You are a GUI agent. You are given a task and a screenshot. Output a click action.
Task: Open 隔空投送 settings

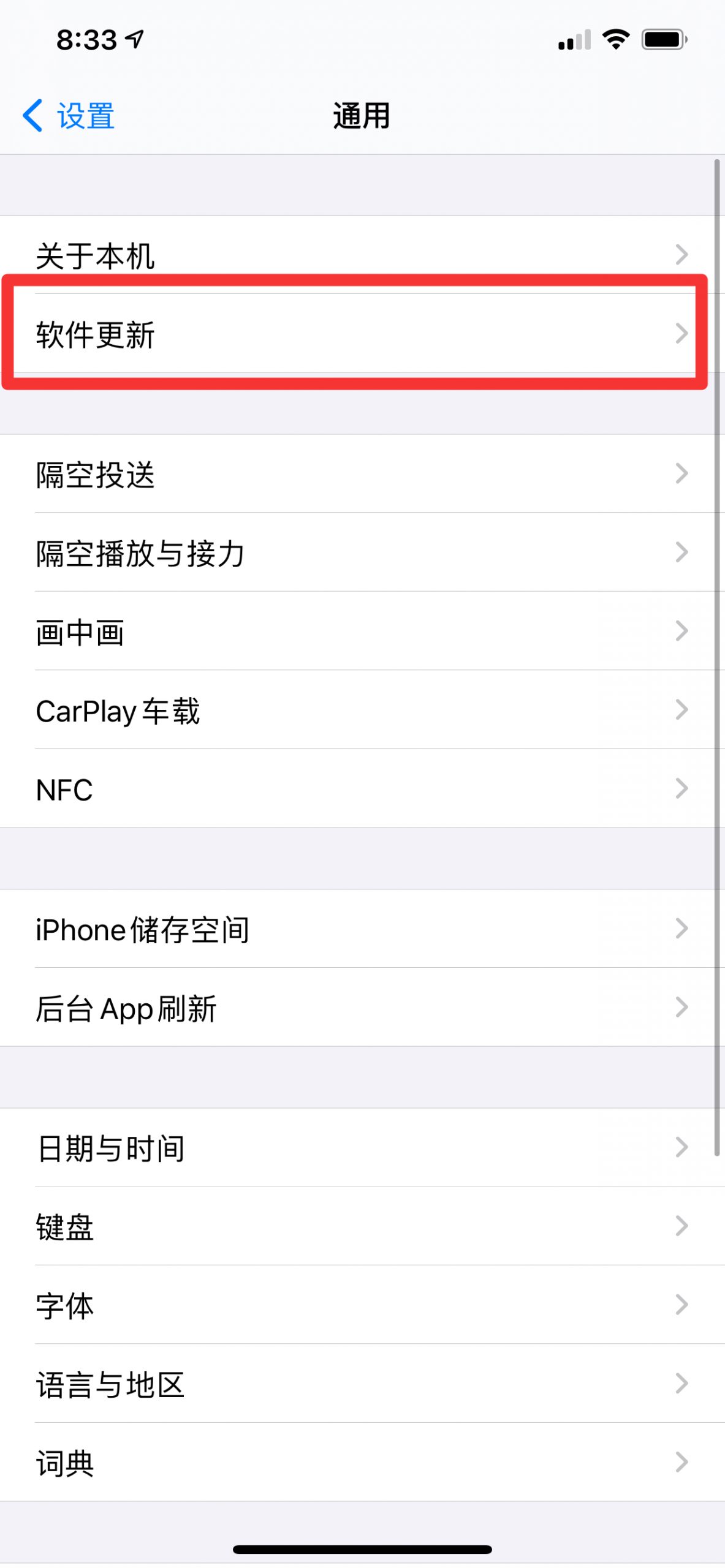coord(362,473)
